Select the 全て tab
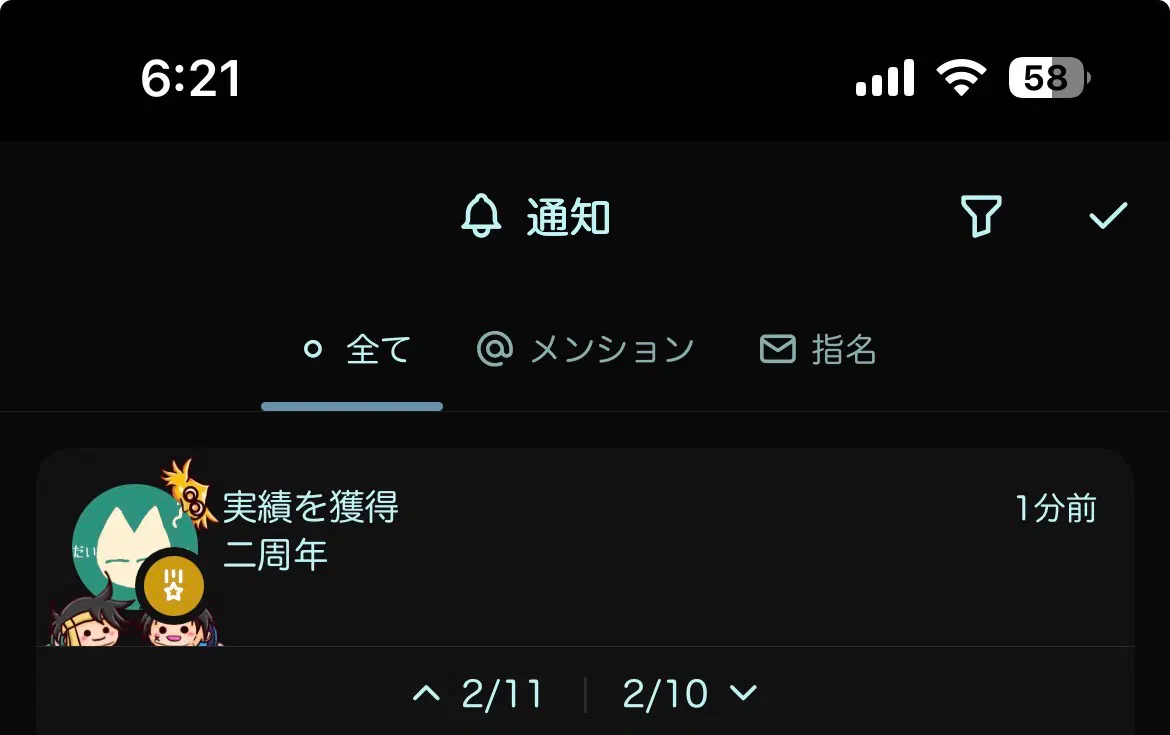 tap(356, 350)
